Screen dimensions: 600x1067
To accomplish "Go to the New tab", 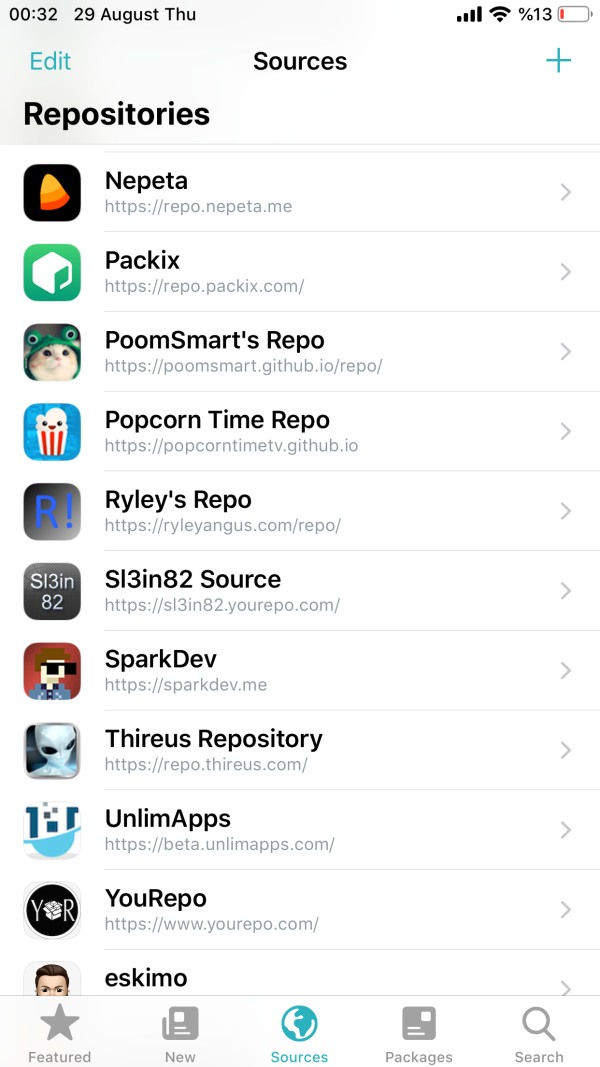I will tap(180, 1034).
